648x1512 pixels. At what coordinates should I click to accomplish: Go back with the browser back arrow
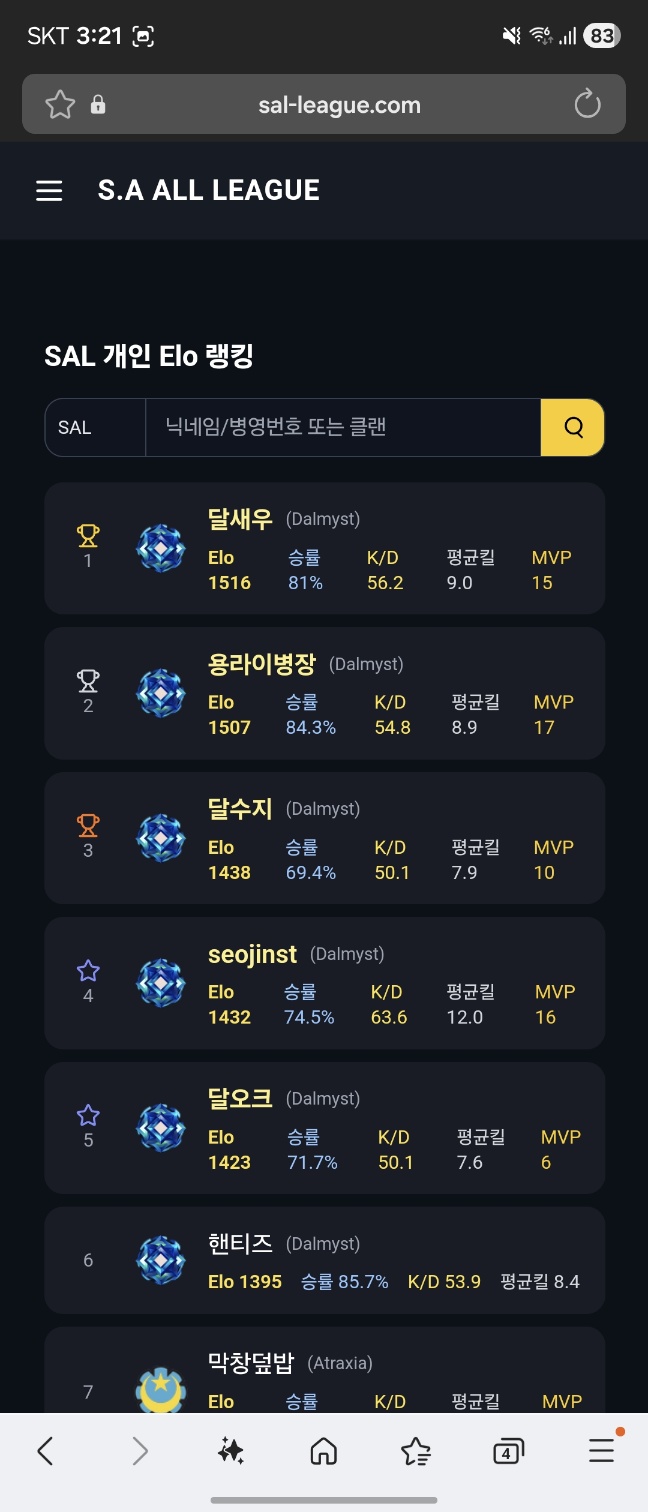(x=45, y=1451)
